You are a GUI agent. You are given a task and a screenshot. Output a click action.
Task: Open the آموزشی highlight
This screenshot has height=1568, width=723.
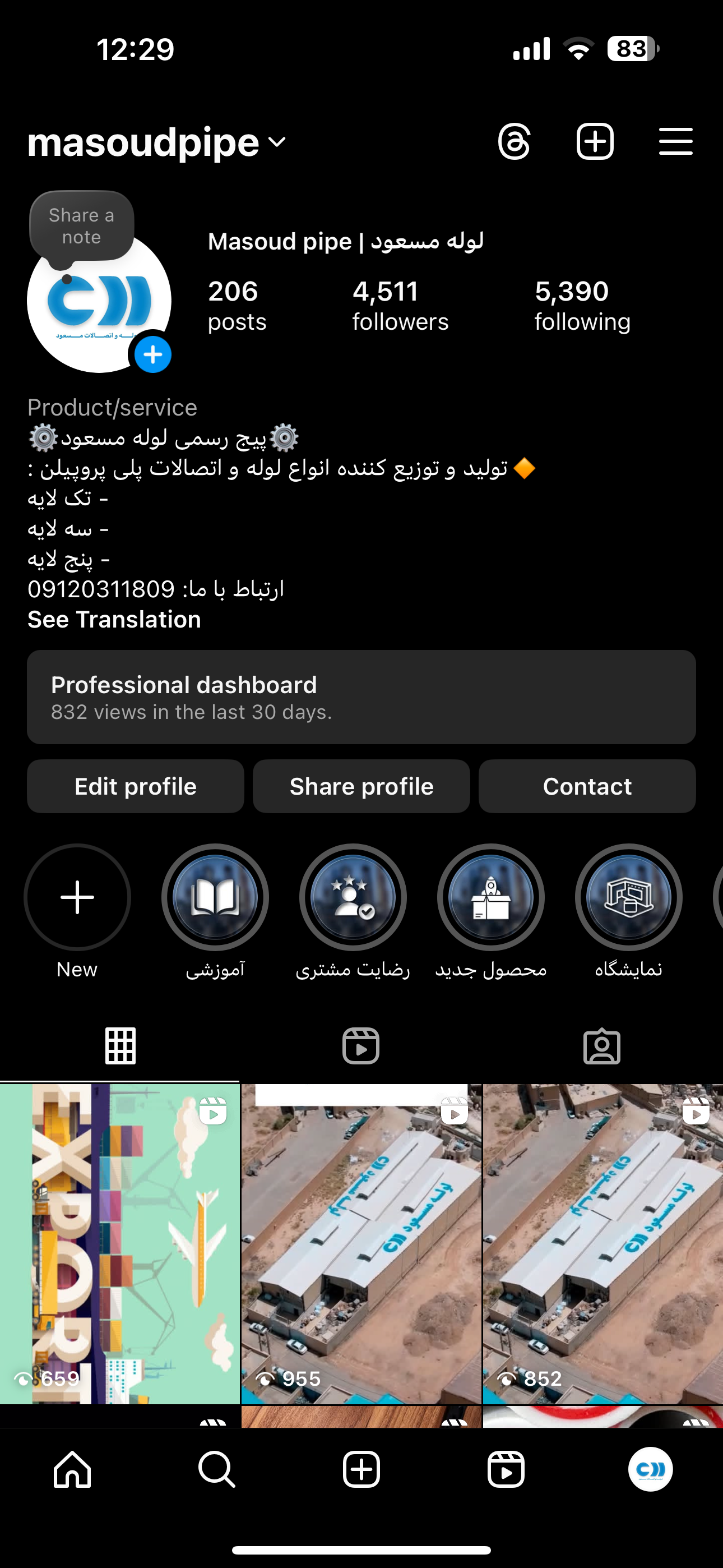215,897
